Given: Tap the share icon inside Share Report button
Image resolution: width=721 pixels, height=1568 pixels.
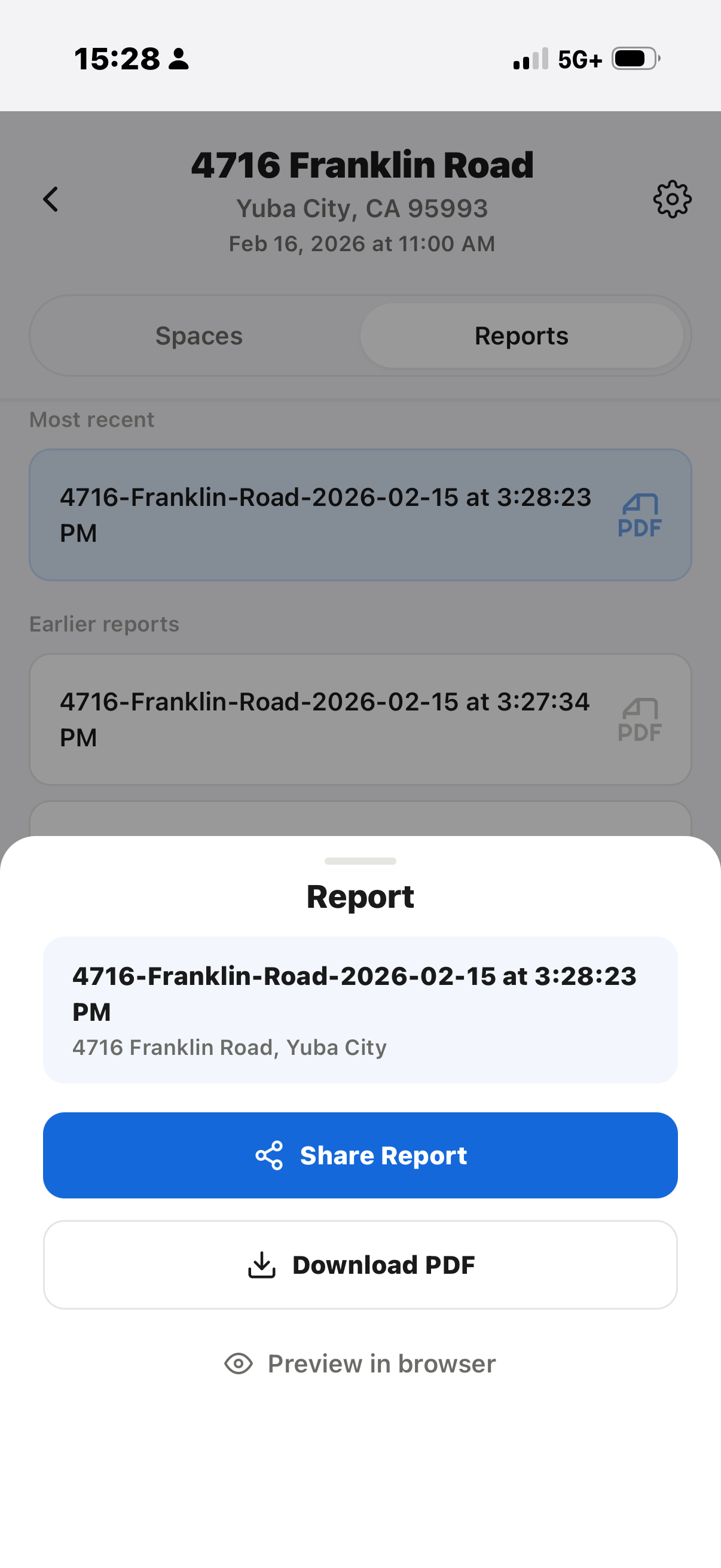Looking at the screenshot, I should point(271,1154).
